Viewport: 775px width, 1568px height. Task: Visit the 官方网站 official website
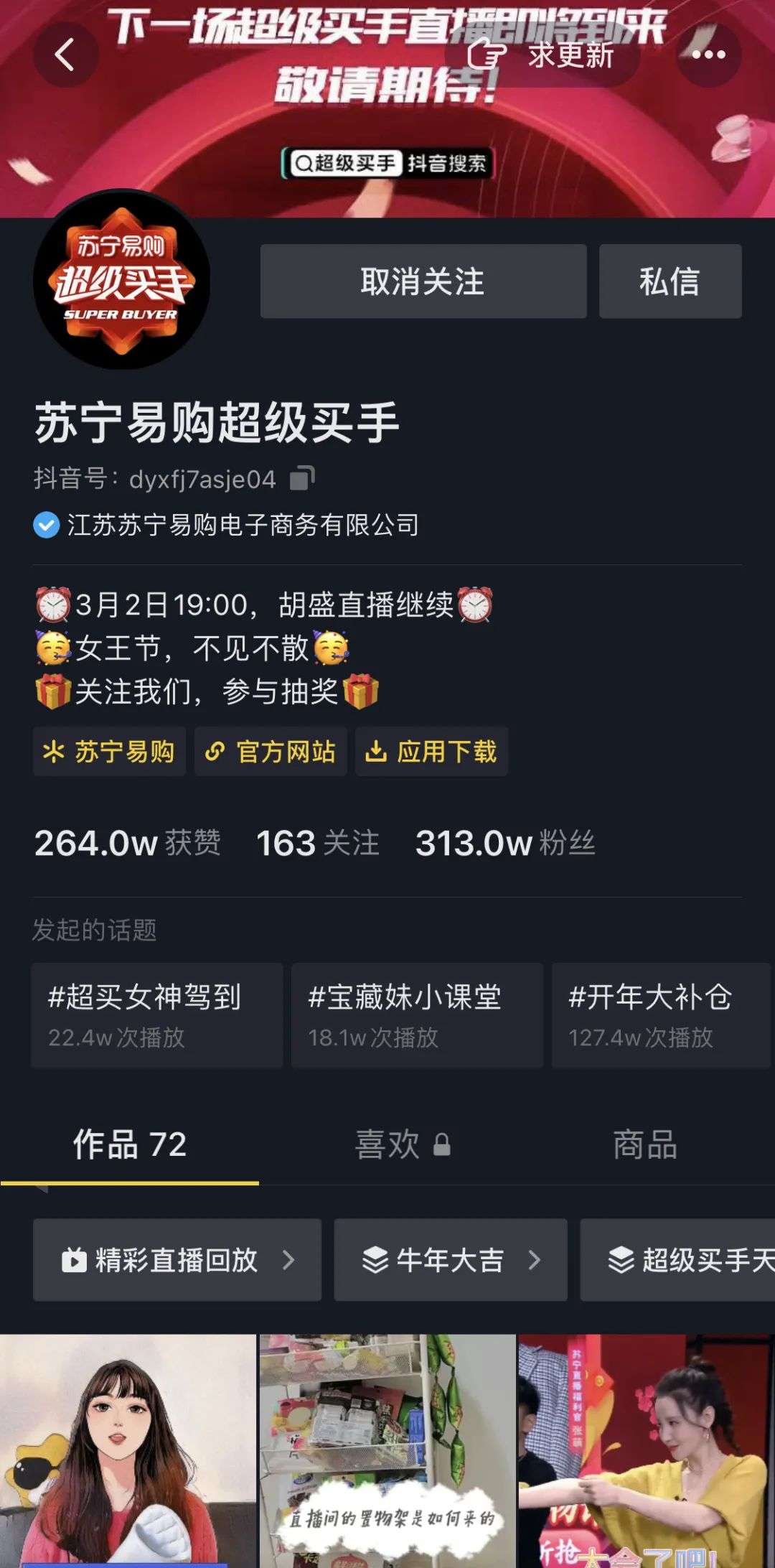(271, 752)
